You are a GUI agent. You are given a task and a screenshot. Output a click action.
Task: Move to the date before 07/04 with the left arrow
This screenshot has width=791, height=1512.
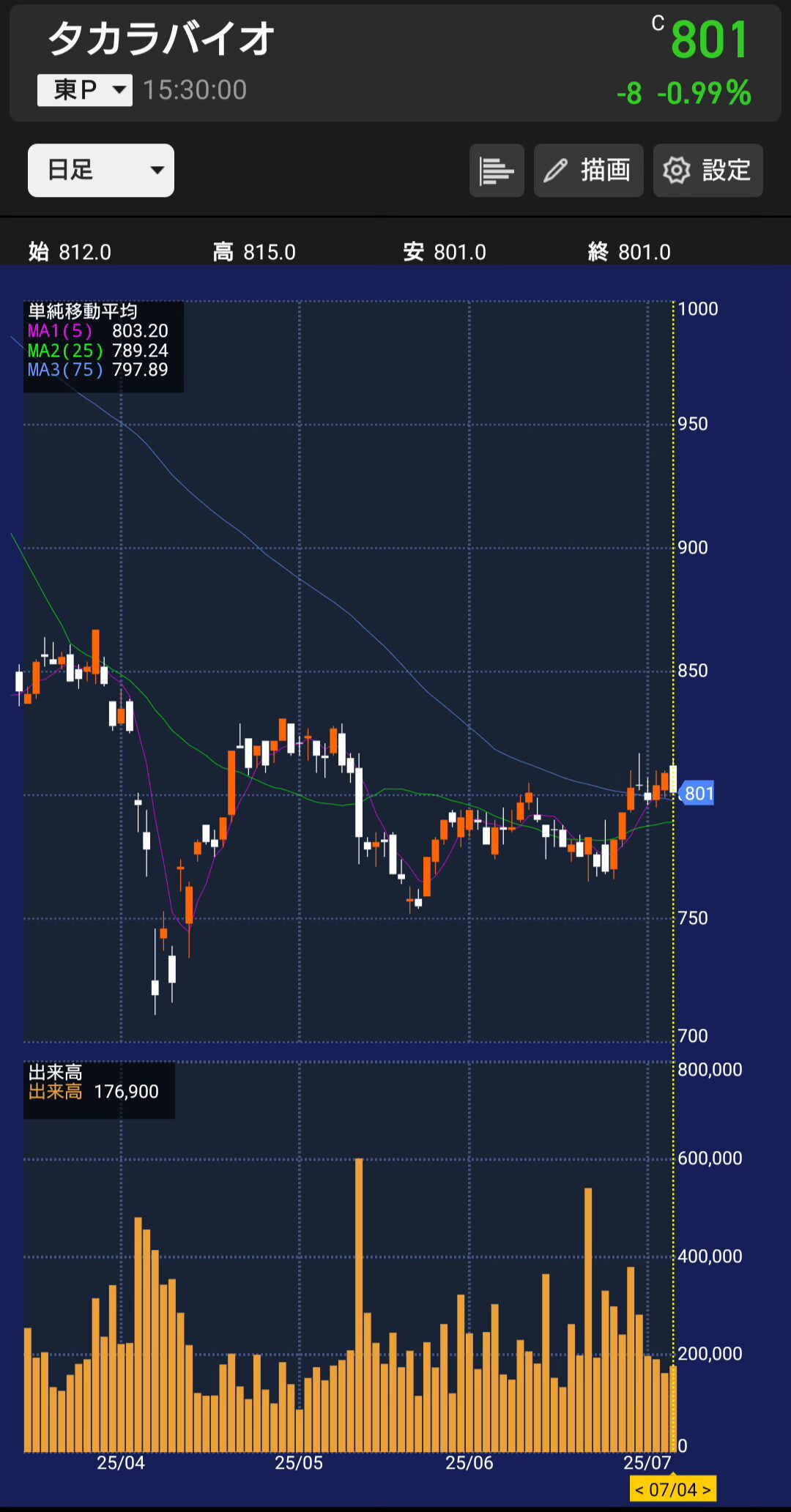pos(639,1489)
